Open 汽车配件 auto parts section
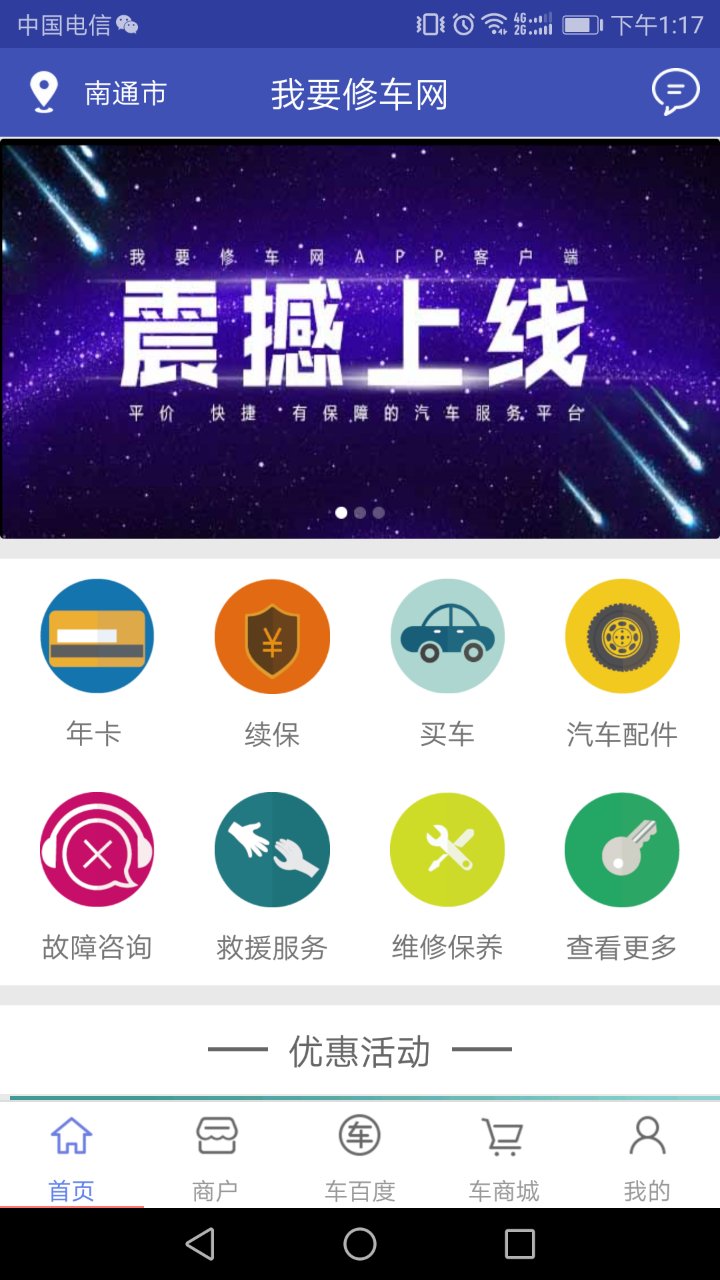 pyautogui.click(x=621, y=635)
